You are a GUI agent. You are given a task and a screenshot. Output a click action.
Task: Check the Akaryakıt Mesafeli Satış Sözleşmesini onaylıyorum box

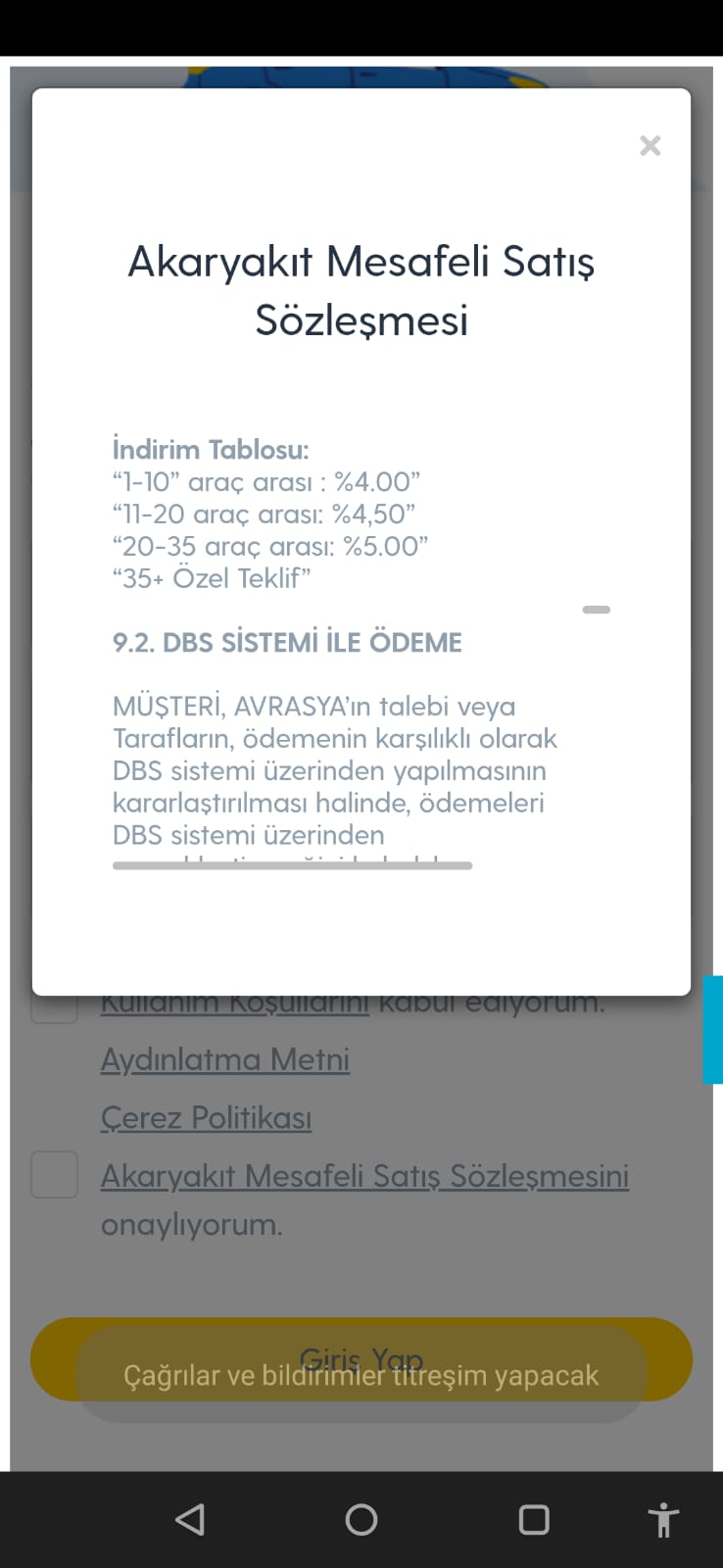(55, 1174)
